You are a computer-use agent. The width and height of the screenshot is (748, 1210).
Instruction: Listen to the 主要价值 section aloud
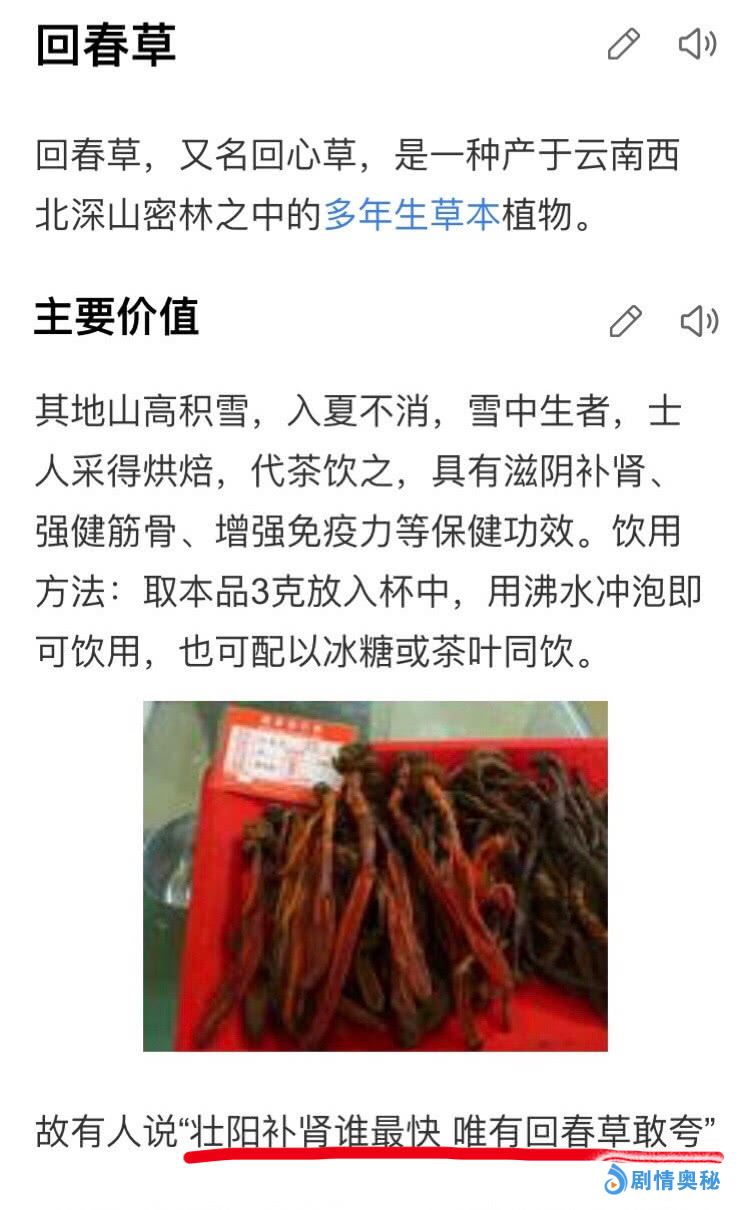click(699, 321)
